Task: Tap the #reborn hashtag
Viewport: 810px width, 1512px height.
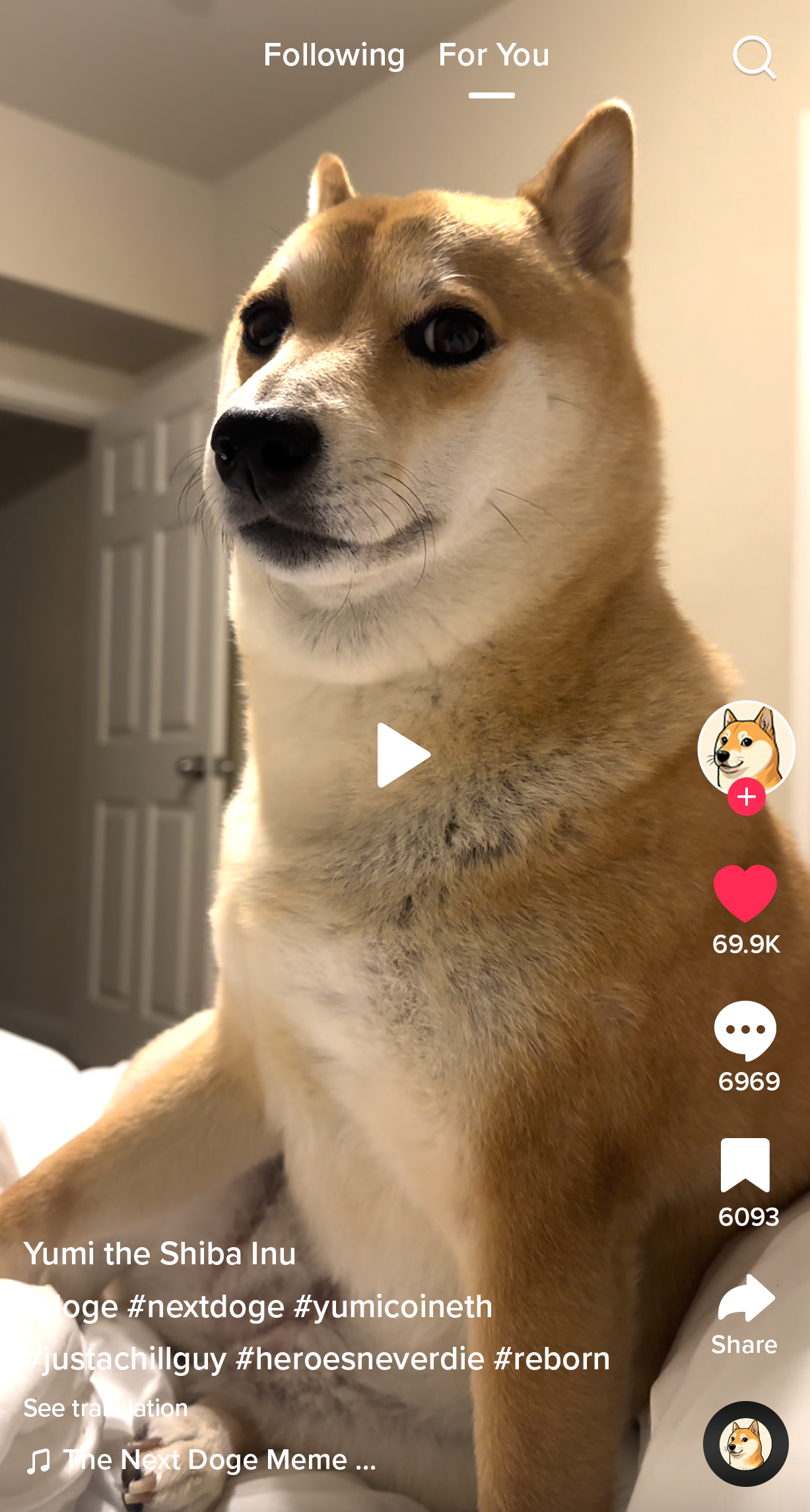Action: coord(552,1358)
